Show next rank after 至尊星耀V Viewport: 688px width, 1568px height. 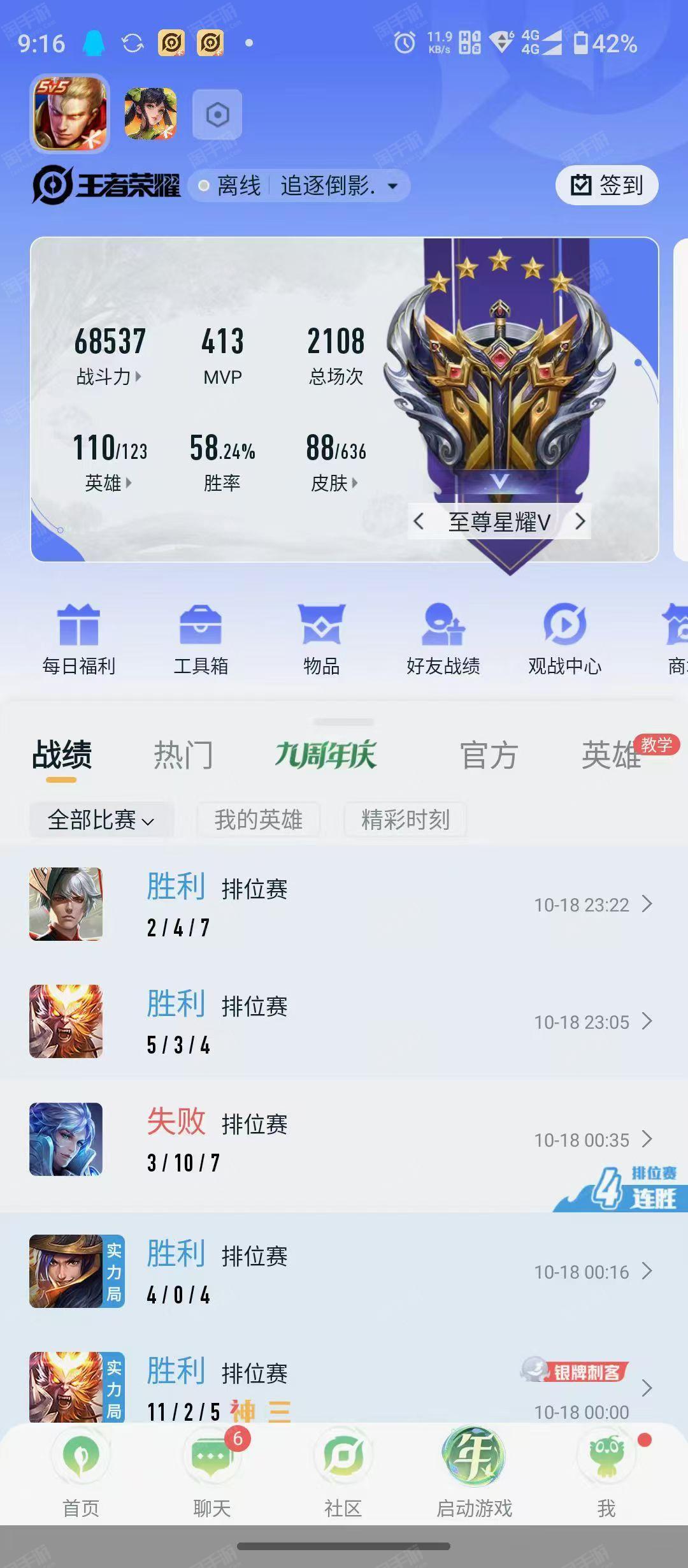coord(580,521)
